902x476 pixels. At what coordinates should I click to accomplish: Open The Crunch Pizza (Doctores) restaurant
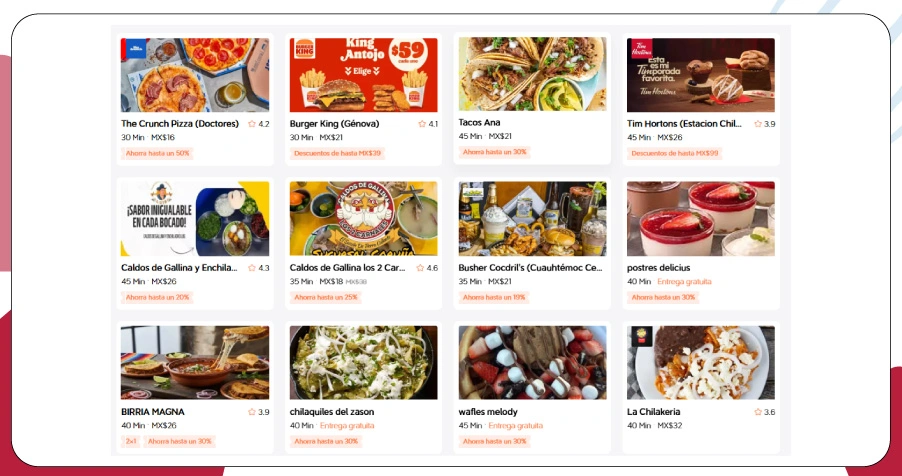[194, 76]
